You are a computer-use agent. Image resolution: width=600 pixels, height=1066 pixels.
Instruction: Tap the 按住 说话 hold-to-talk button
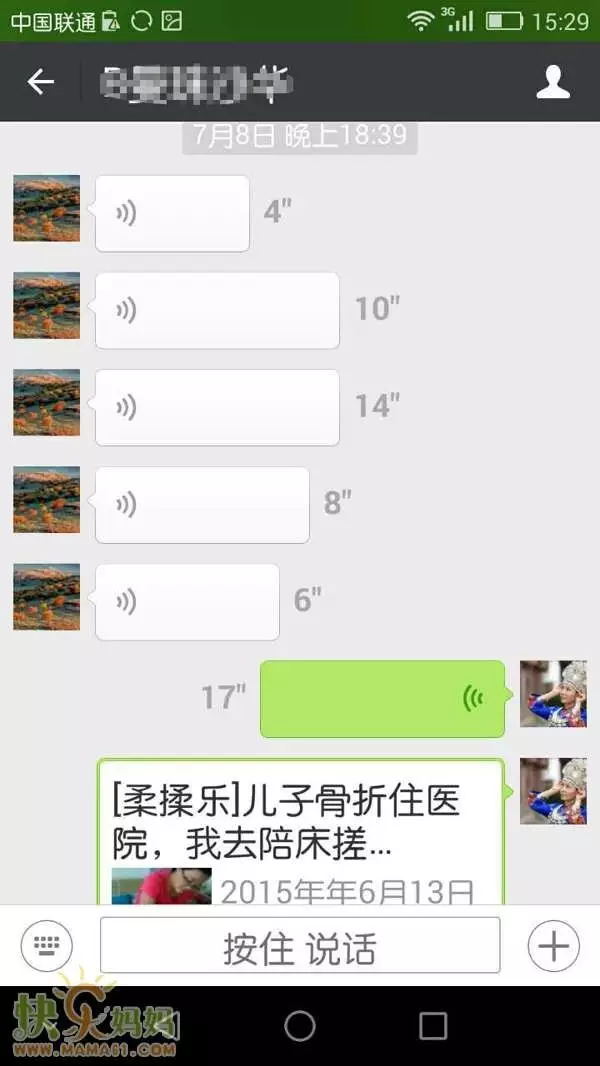coord(300,946)
